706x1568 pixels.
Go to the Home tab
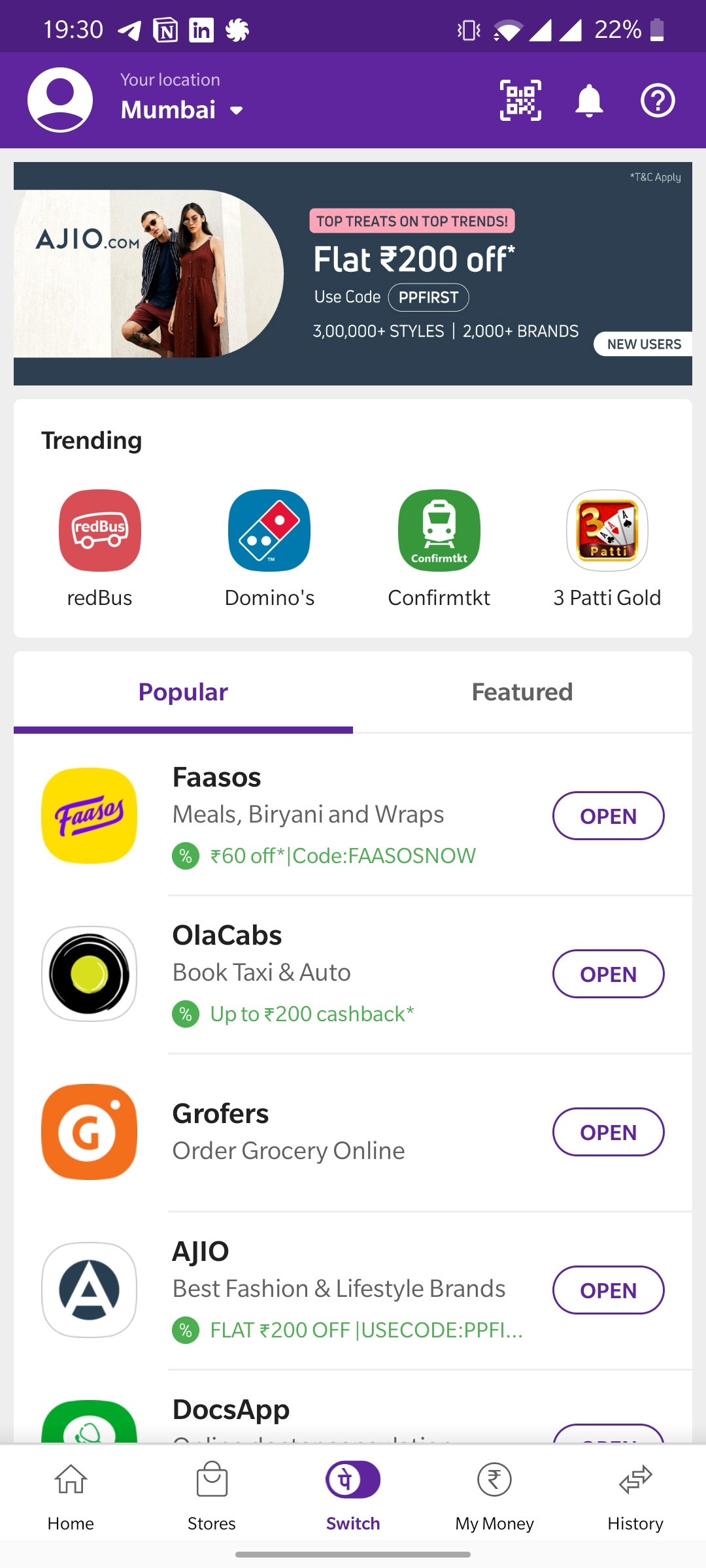point(71,1497)
